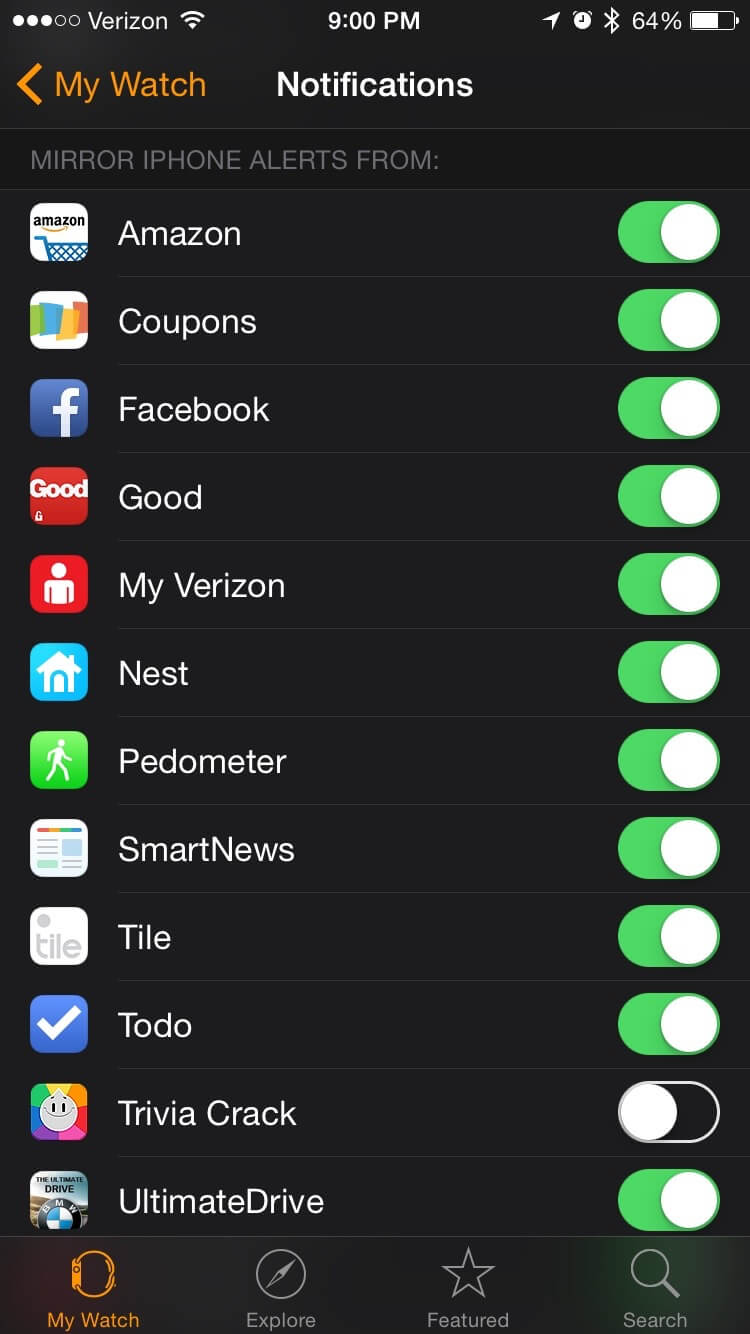Disable Amazon alert mirroring
Viewport: 750px width, 1334px height.
coord(668,233)
